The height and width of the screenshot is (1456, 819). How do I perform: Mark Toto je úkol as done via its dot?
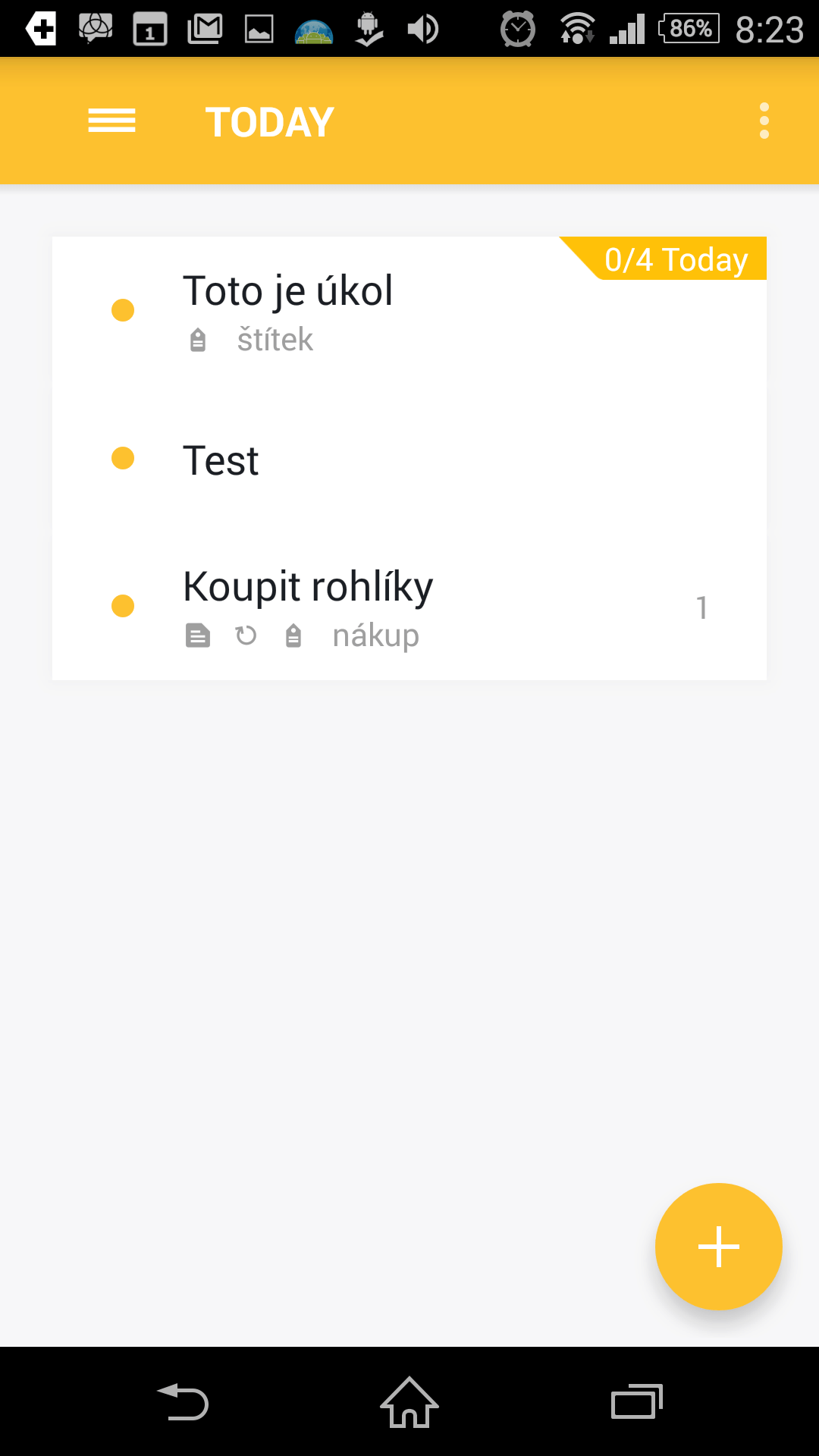[123, 310]
